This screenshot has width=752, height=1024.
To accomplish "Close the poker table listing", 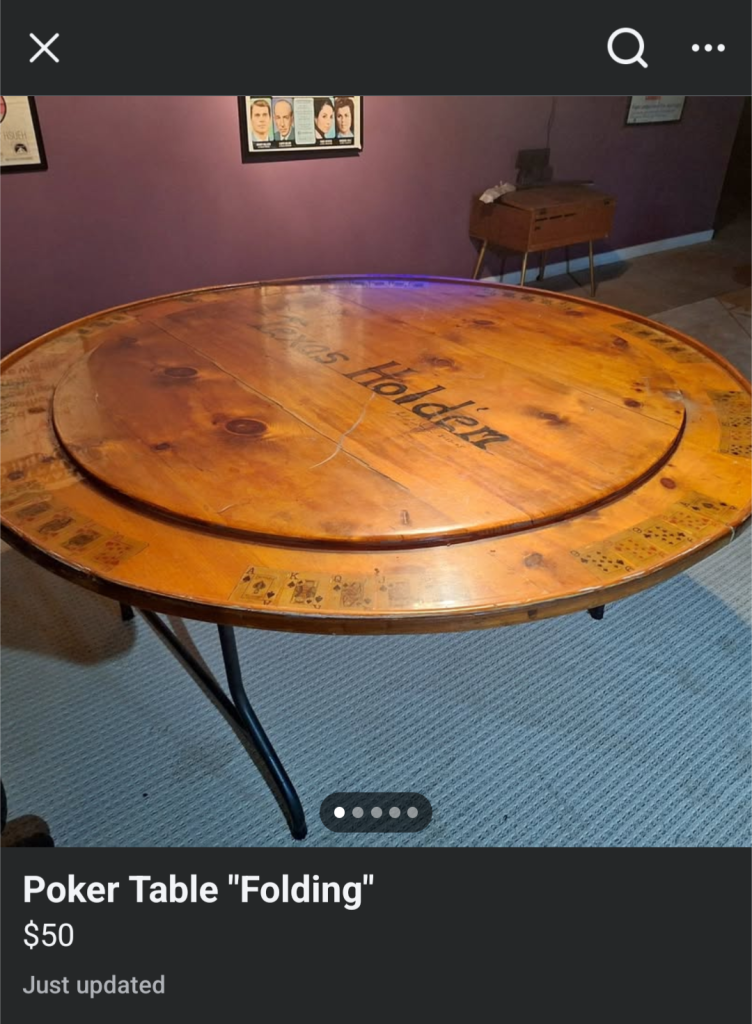I will coord(44,47).
